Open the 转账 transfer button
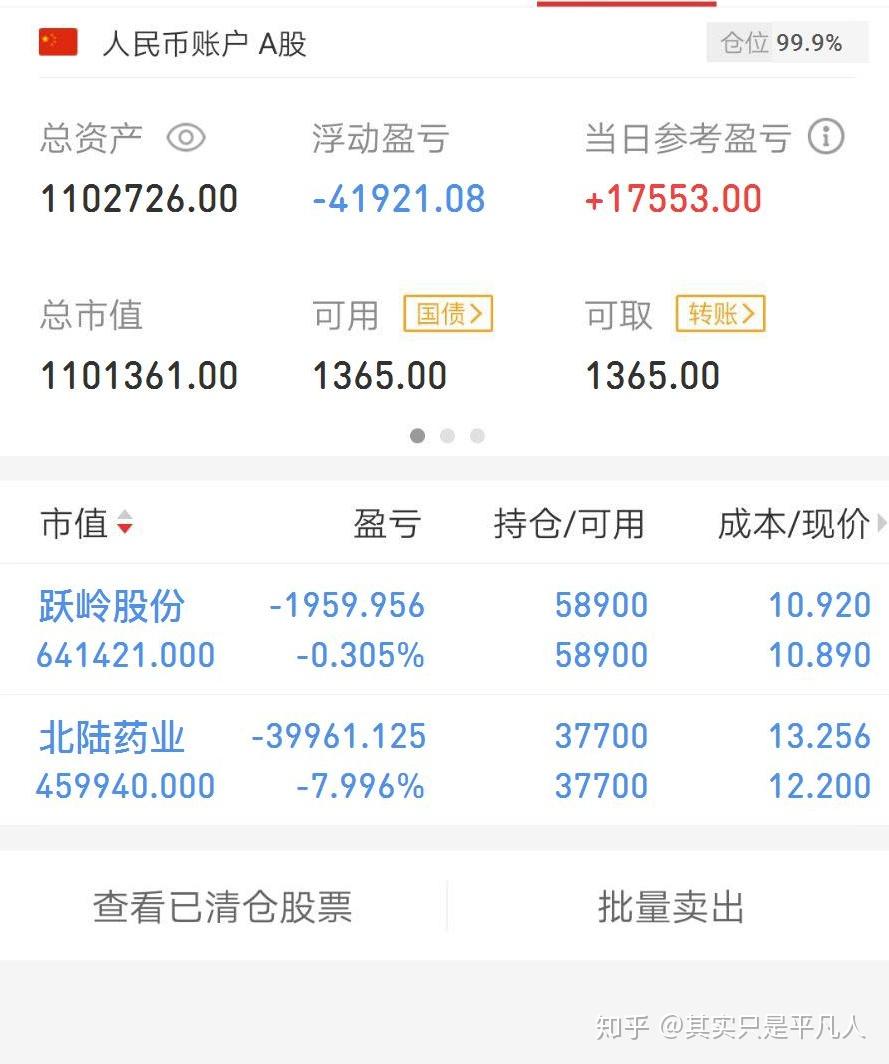Screen dimensions: 889x1064 (721, 314)
